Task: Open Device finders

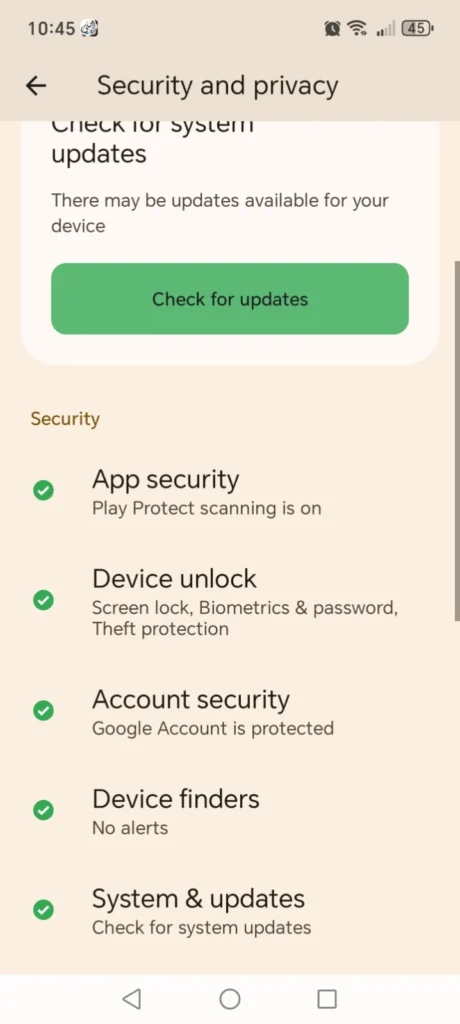Action: click(x=230, y=811)
